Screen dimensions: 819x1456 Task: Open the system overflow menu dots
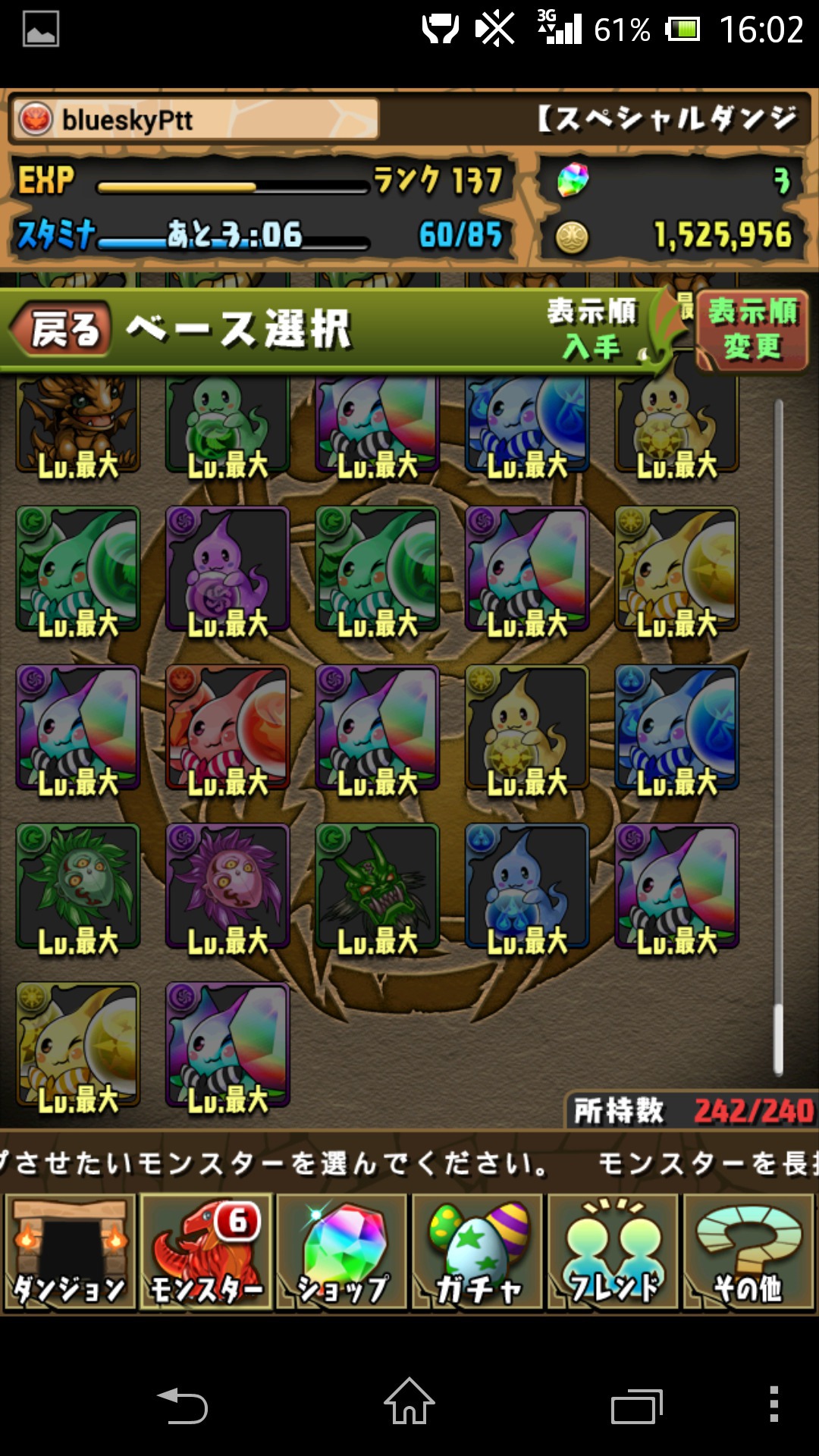click(x=773, y=1403)
